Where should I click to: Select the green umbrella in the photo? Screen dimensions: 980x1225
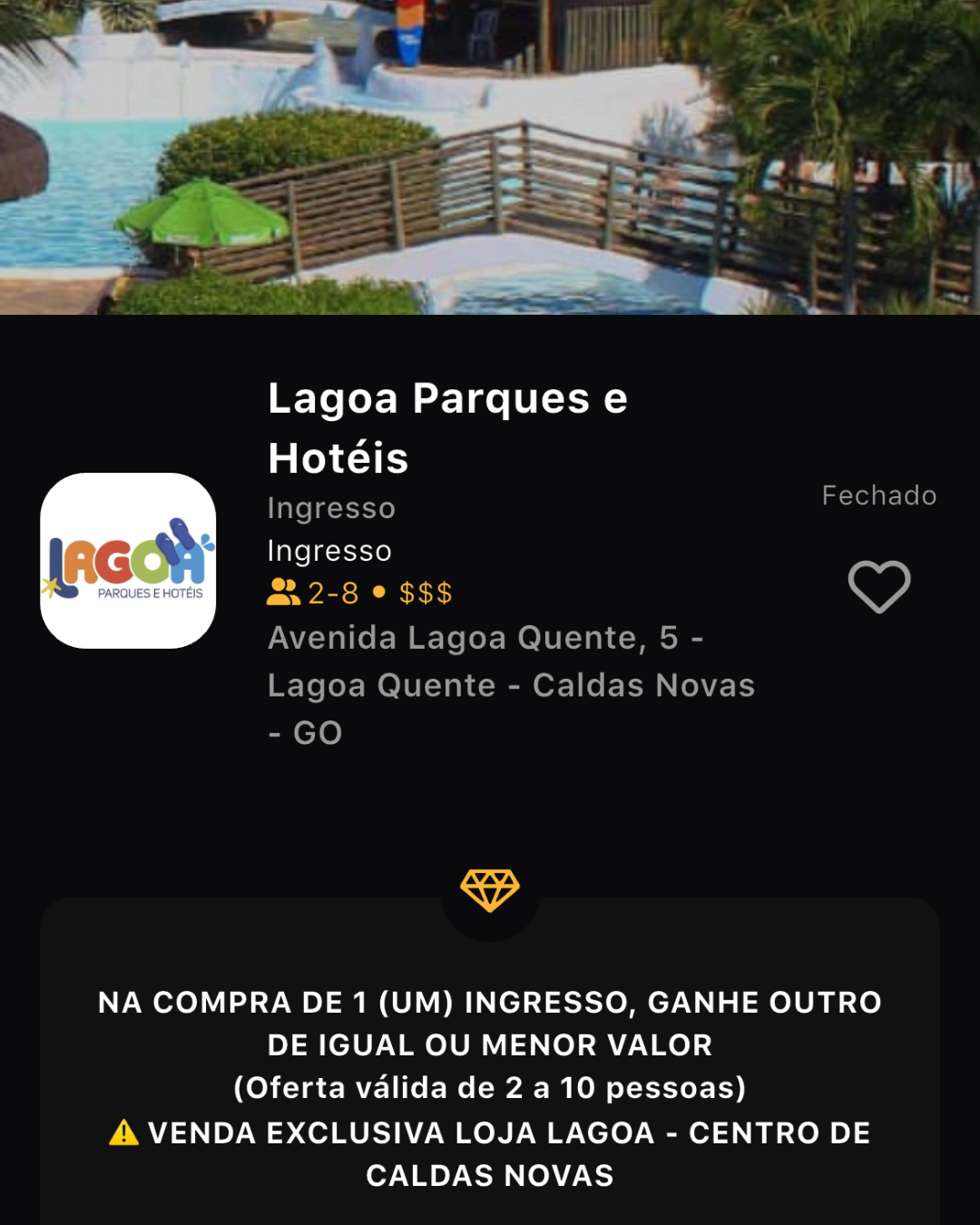(x=201, y=218)
